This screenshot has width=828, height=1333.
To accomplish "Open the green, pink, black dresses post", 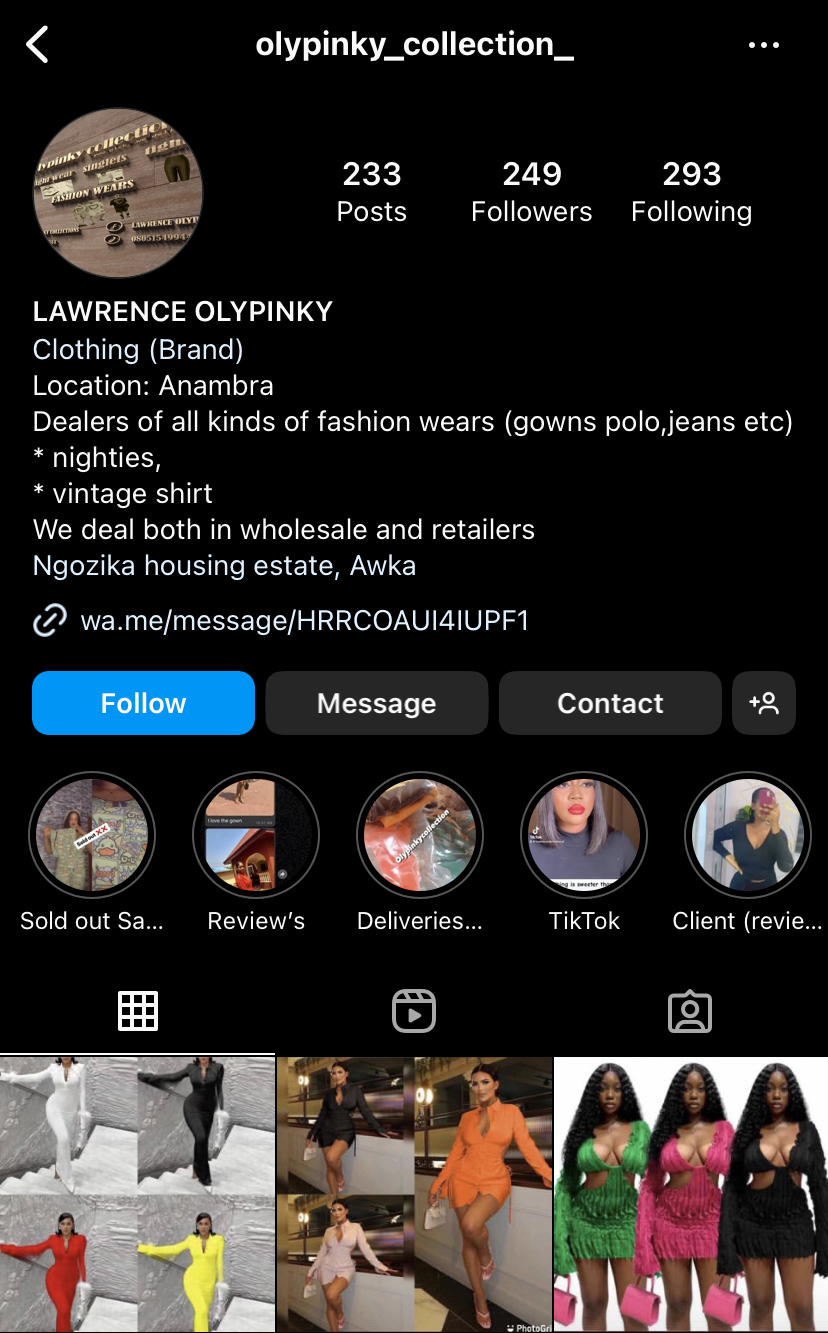I will click(x=691, y=1194).
